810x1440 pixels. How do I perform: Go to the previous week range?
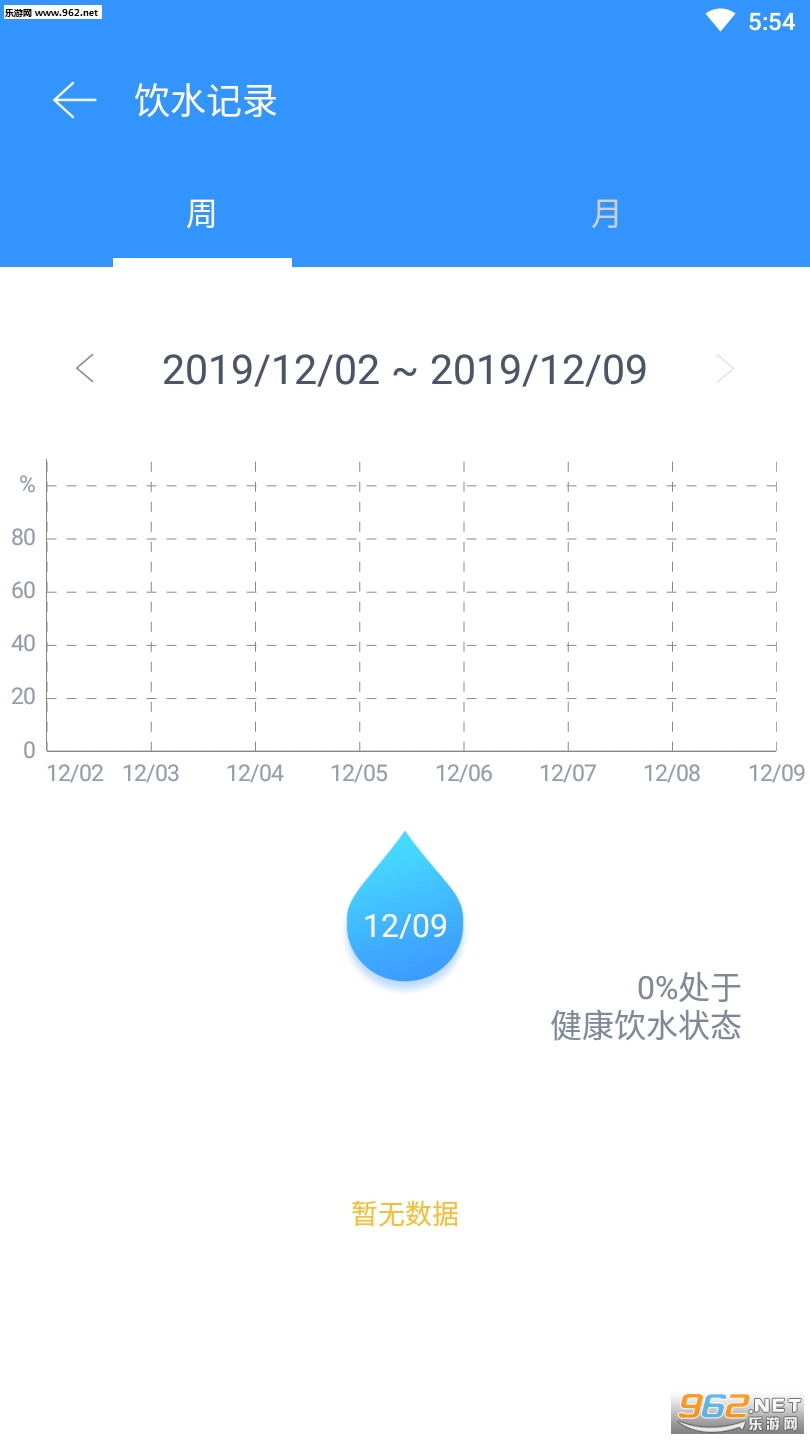click(x=85, y=369)
